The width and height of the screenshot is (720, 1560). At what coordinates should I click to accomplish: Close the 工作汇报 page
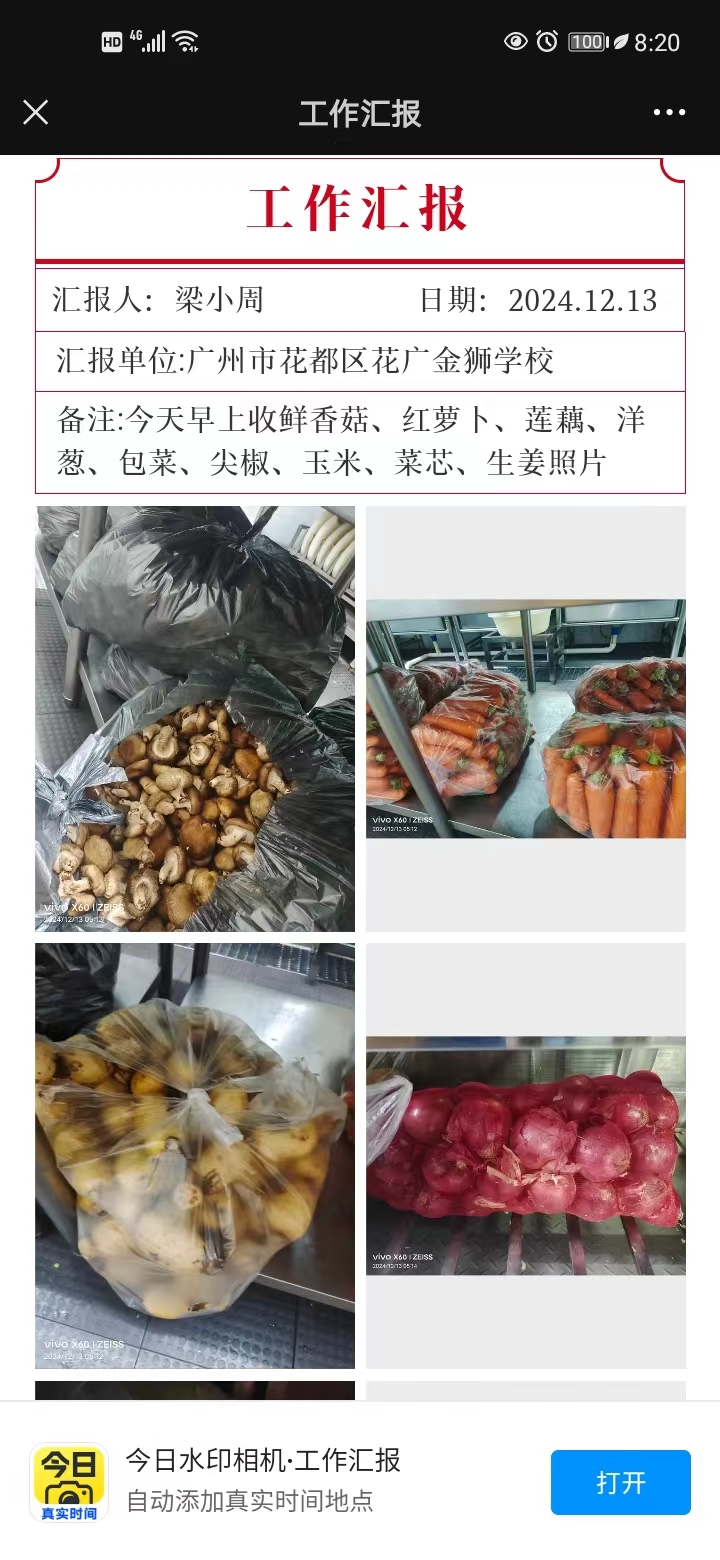35,112
